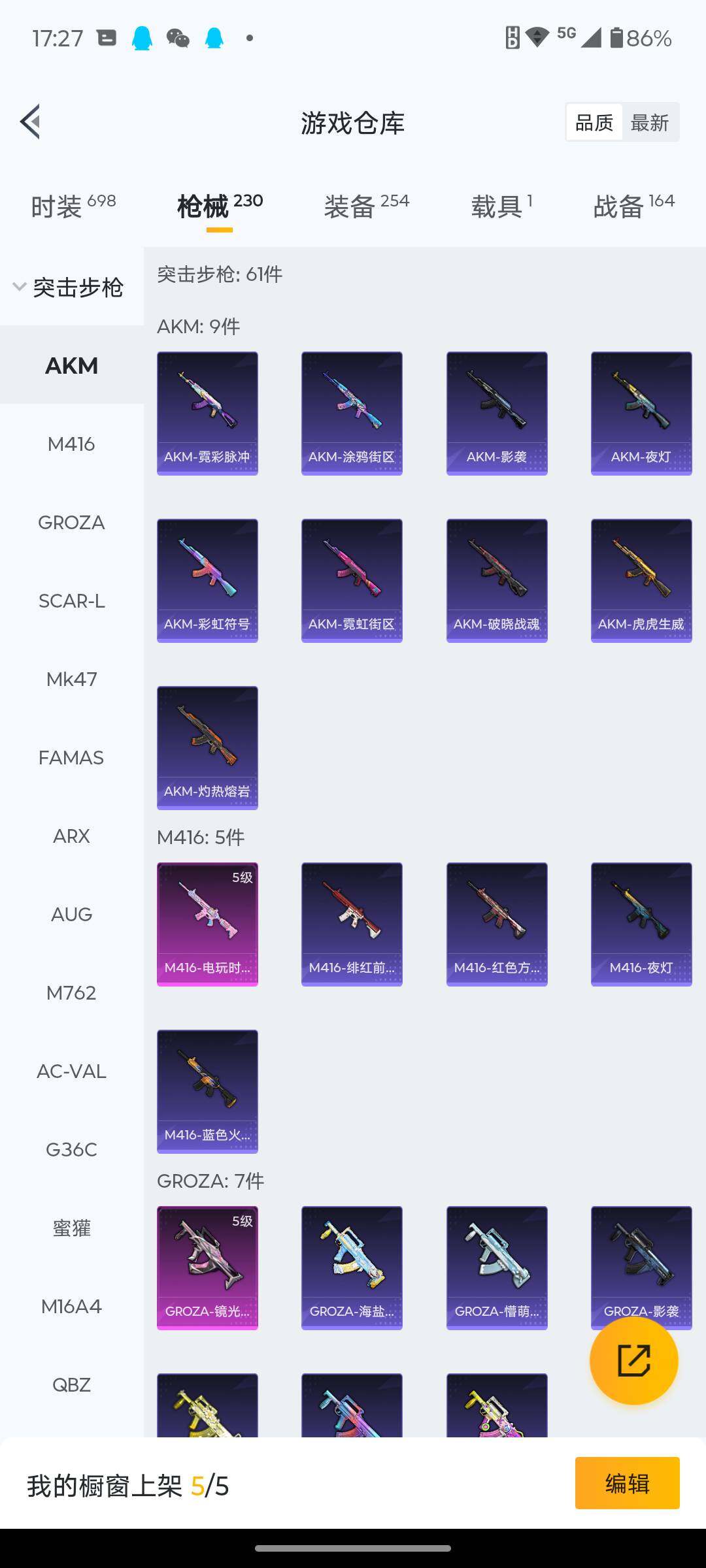Select SCAR-L in the side list

click(x=71, y=601)
